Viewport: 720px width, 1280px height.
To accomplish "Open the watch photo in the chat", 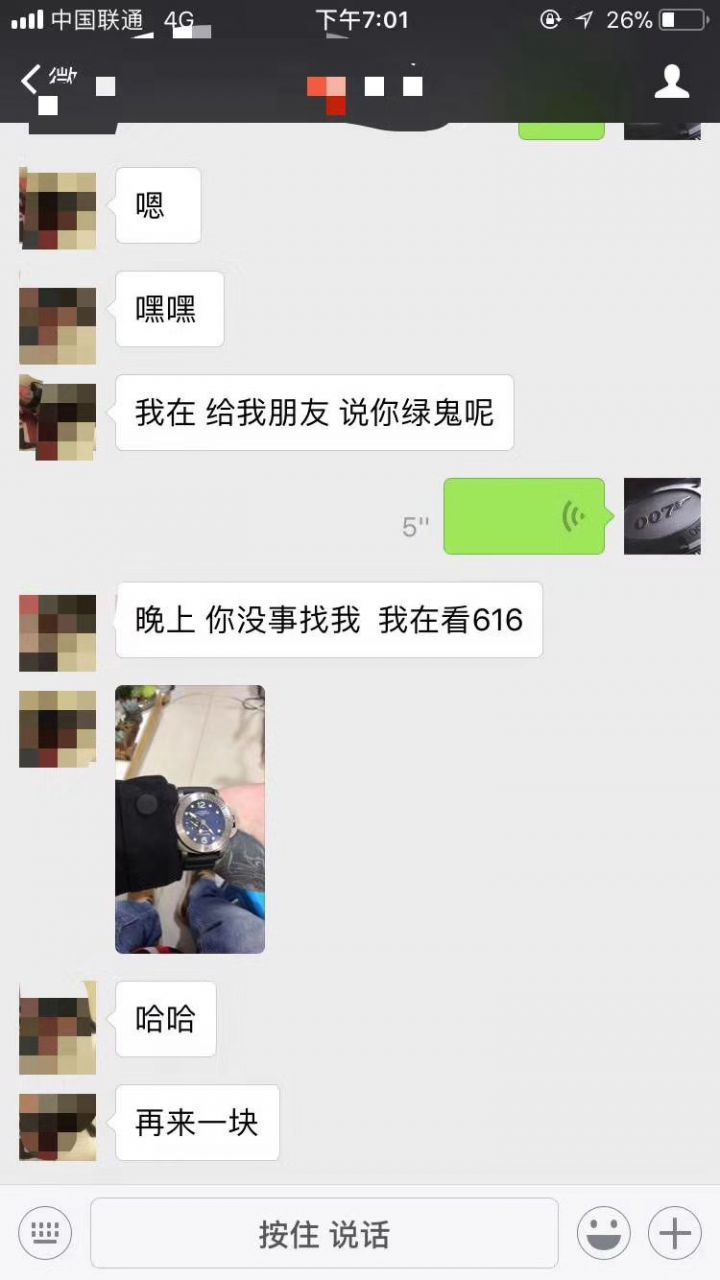I will pyautogui.click(x=190, y=819).
